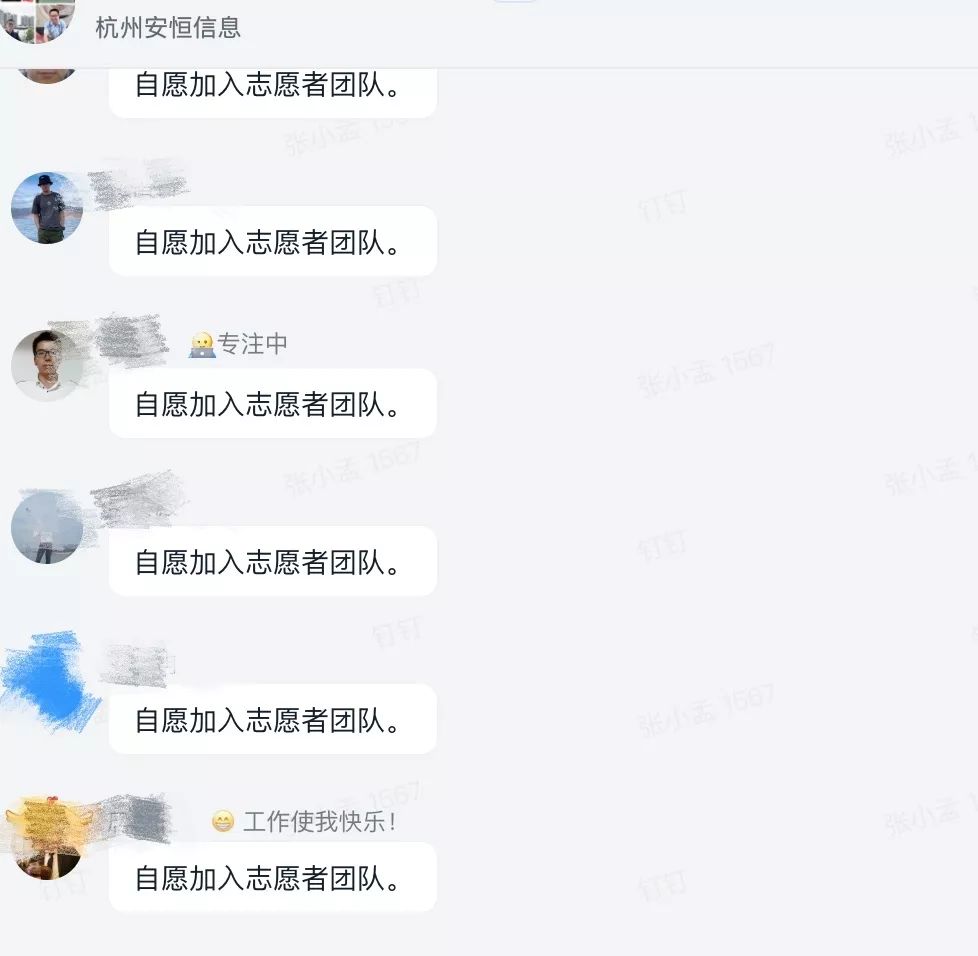Open the 杭州安恒信息 group avatar
The width and height of the screenshot is (978, 956).
click(38, 20)
